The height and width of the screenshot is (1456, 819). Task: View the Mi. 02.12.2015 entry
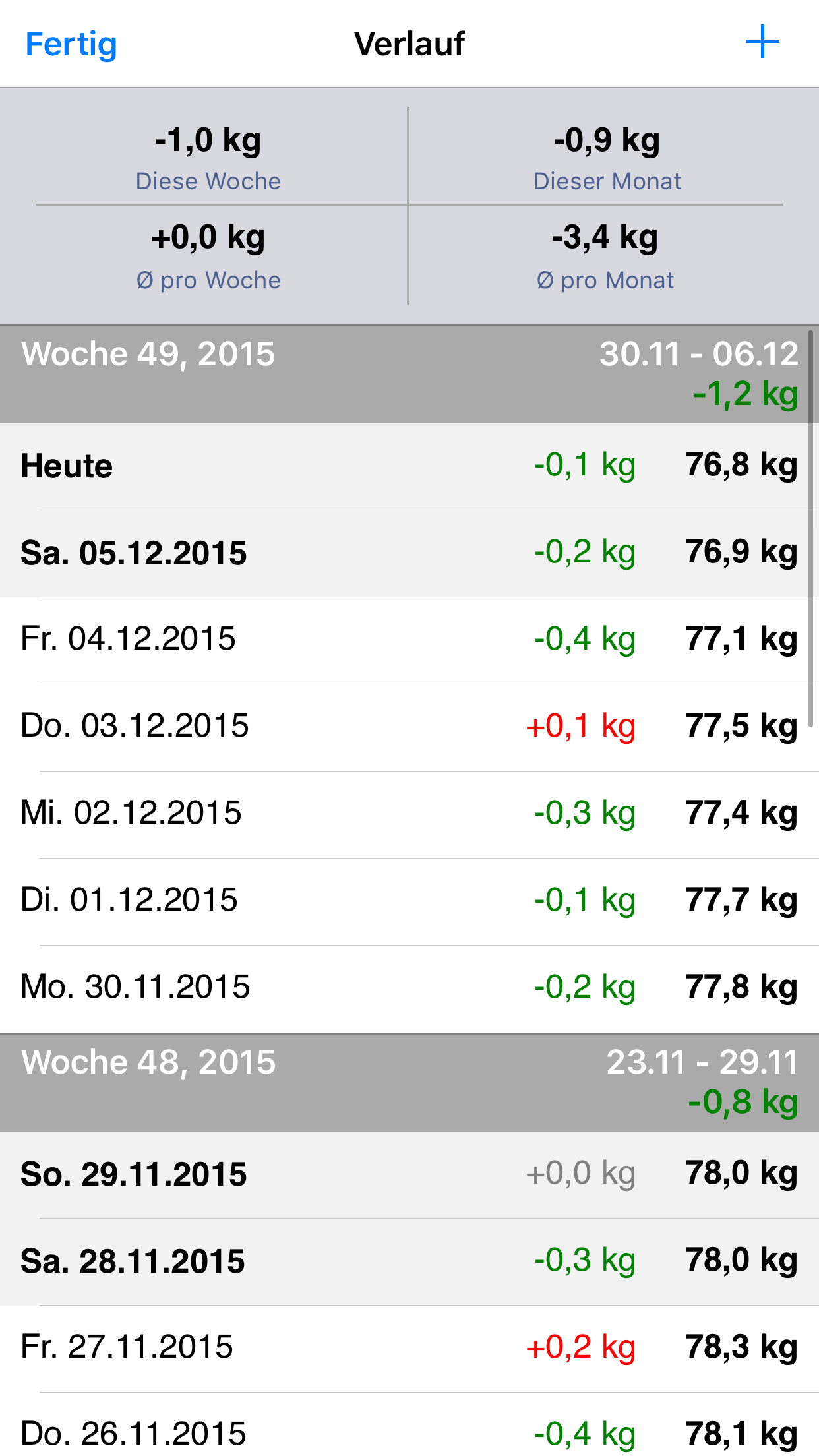[409, 814]
